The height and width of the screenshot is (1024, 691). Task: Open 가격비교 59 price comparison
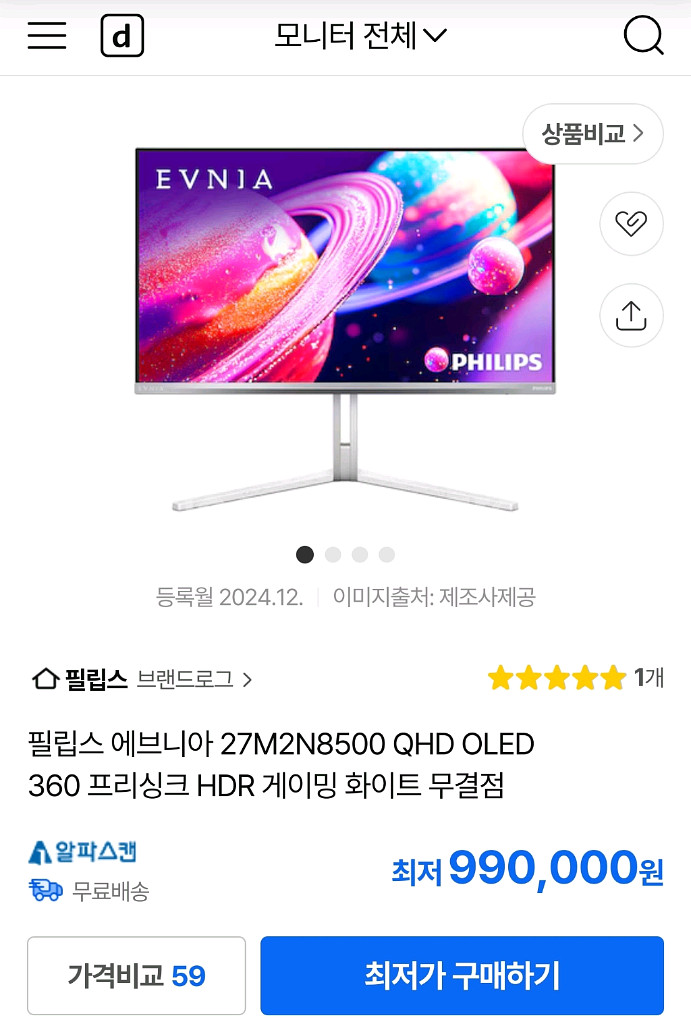136,975
